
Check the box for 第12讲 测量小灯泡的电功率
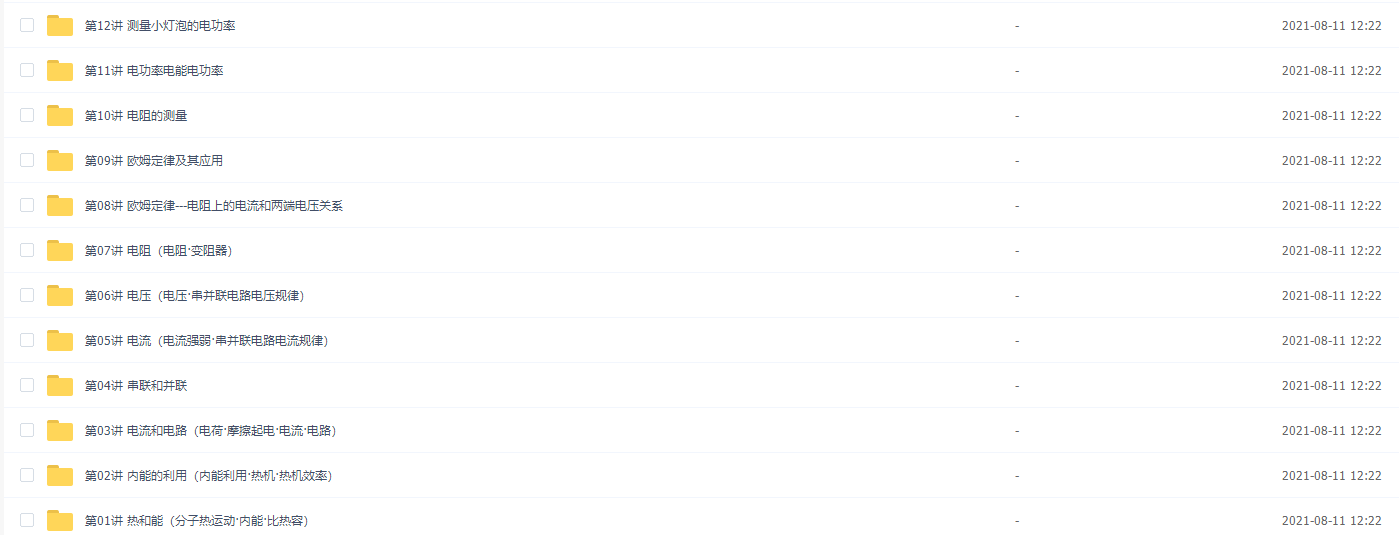(x=27, y=25)
